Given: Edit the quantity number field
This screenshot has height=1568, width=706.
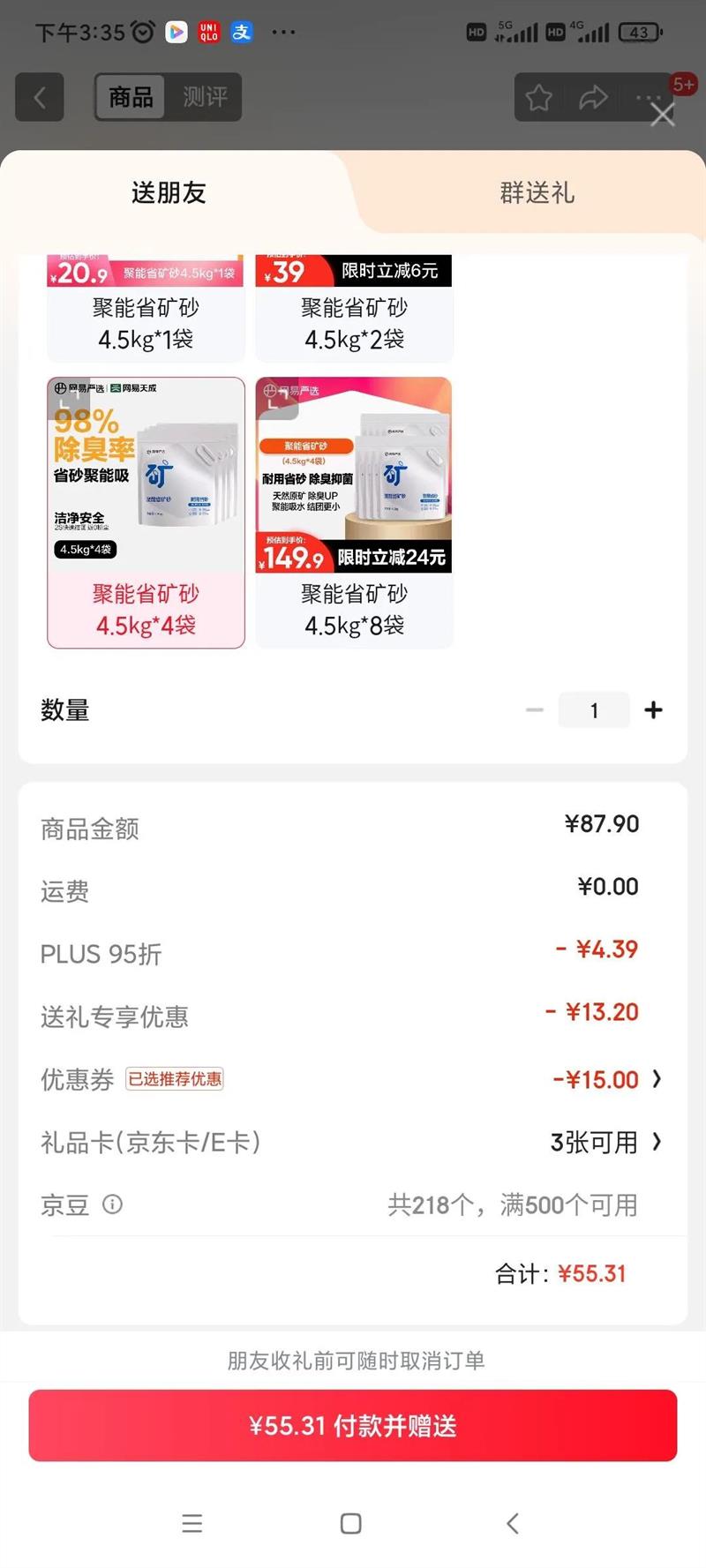Looking at the screenshot, I should 594,710.
